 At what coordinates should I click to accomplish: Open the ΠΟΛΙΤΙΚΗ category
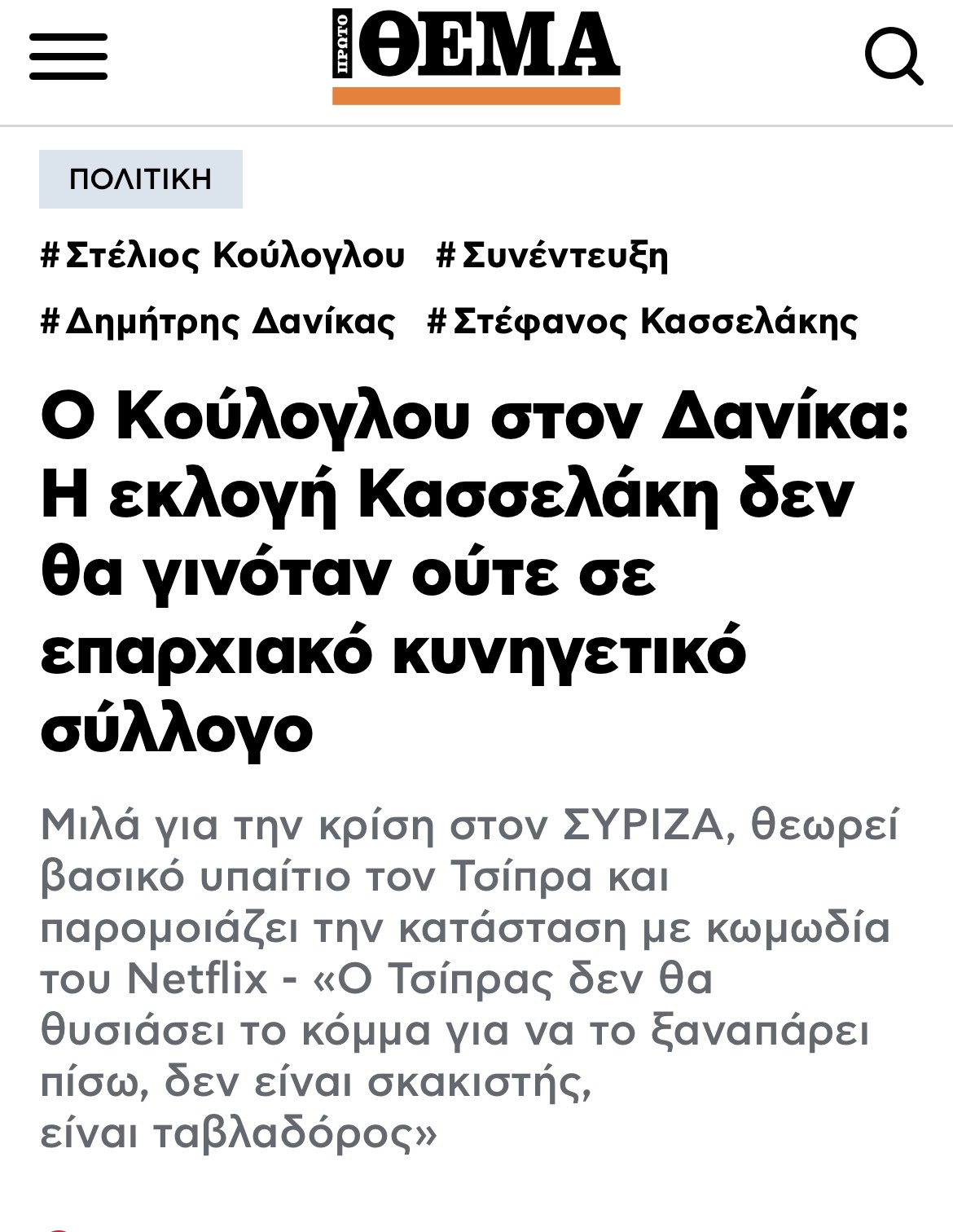click(141, 178)
